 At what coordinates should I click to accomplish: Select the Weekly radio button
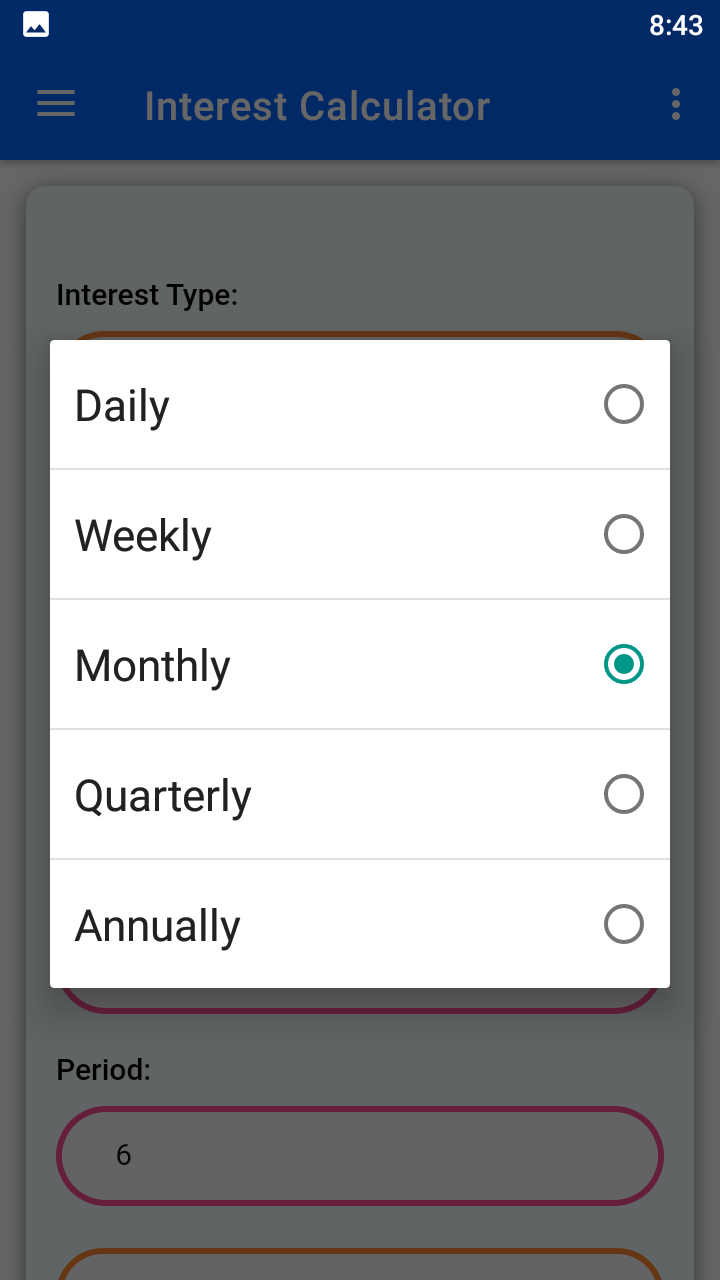(623, 534)
